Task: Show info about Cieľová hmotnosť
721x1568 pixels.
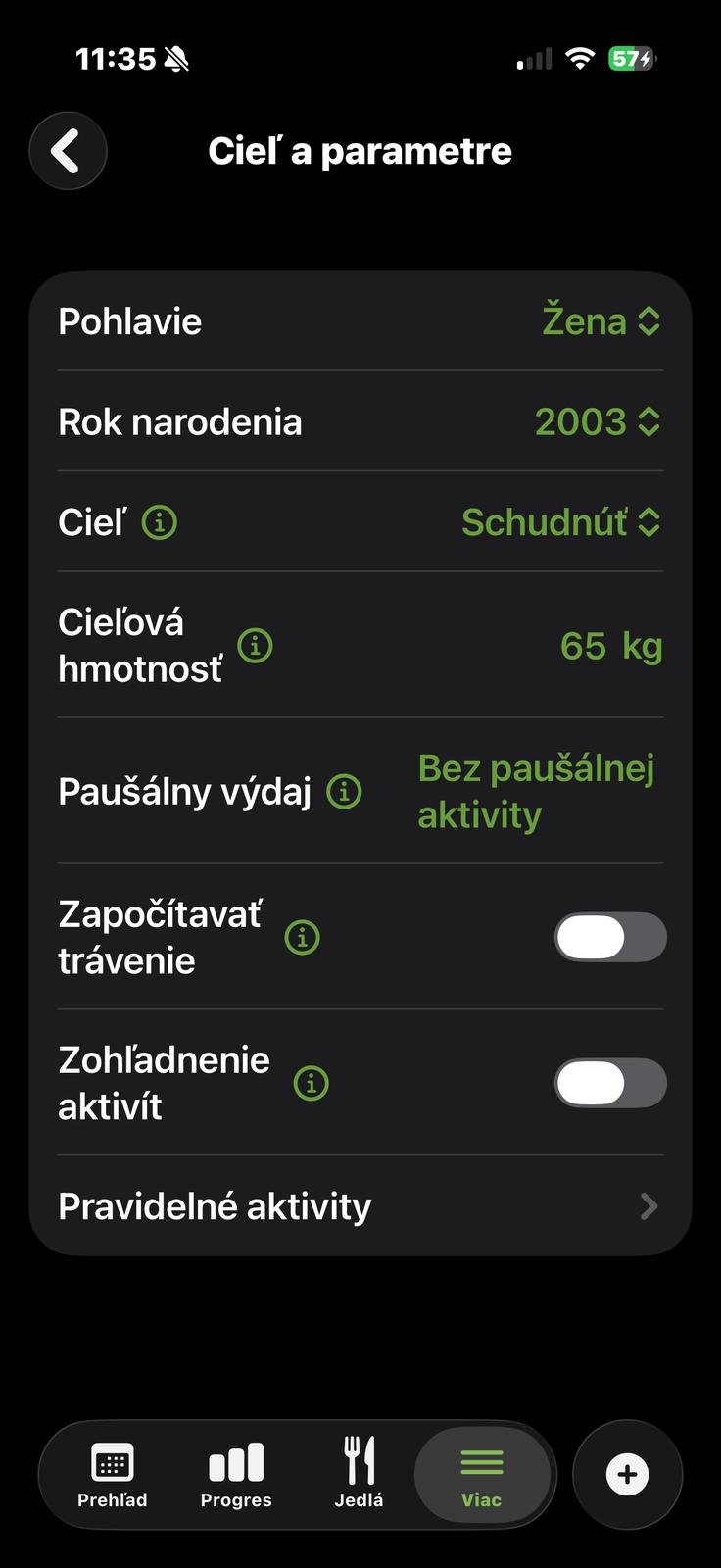Action: [256, 646]
